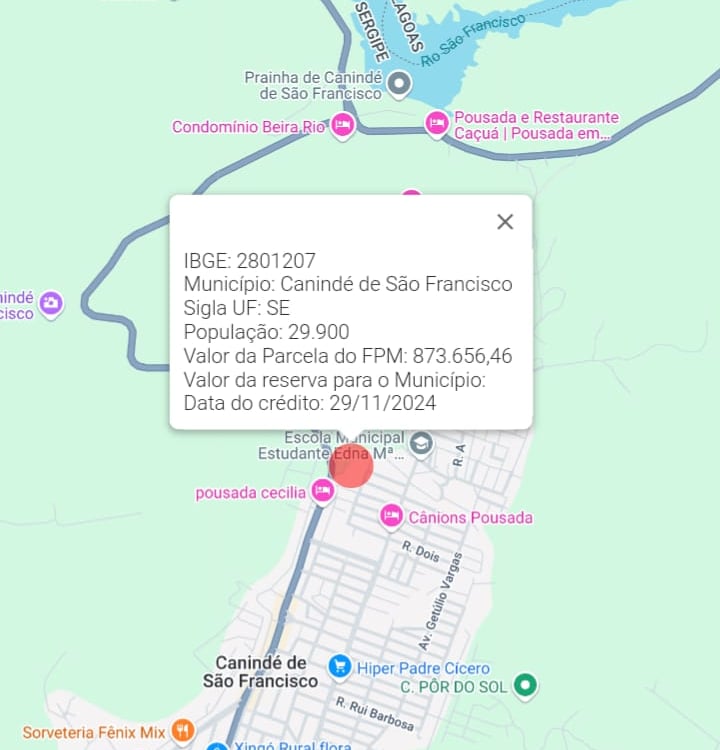Close the Canindé de São Francisco info popup
Image resolution: width=720 pixels, height=750 pixels.
505,222
